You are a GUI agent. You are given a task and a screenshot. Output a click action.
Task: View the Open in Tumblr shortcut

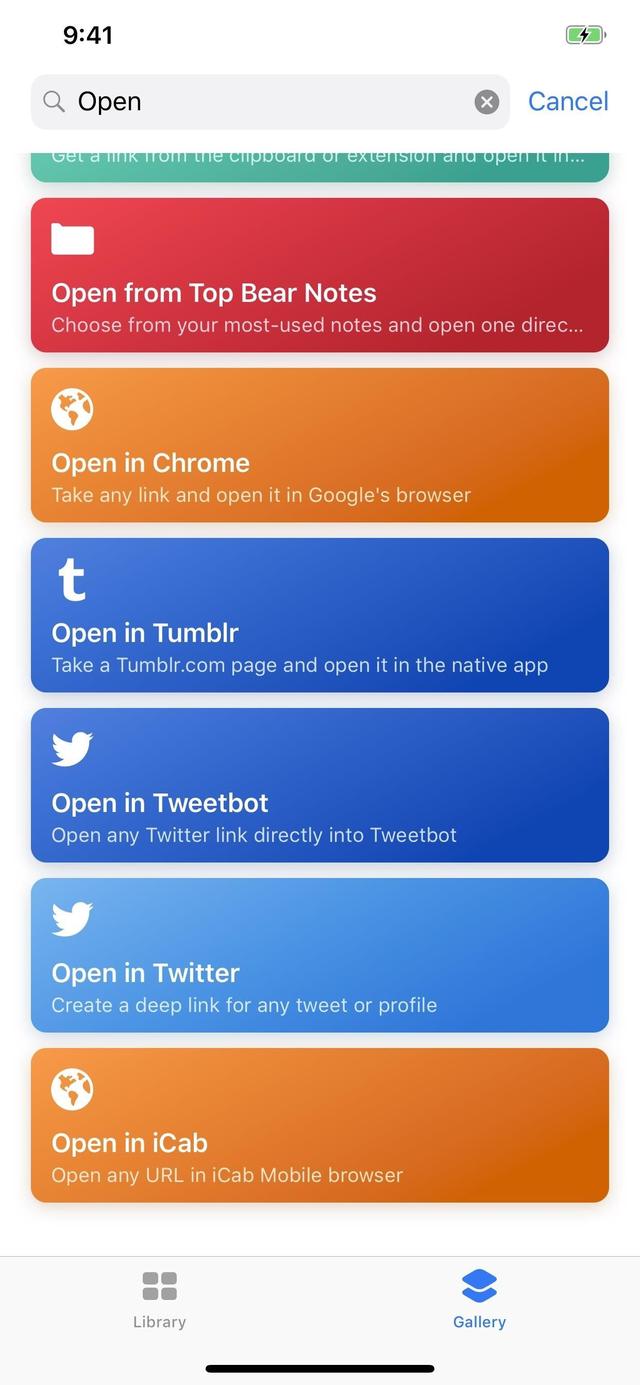[x=320, y=615]
